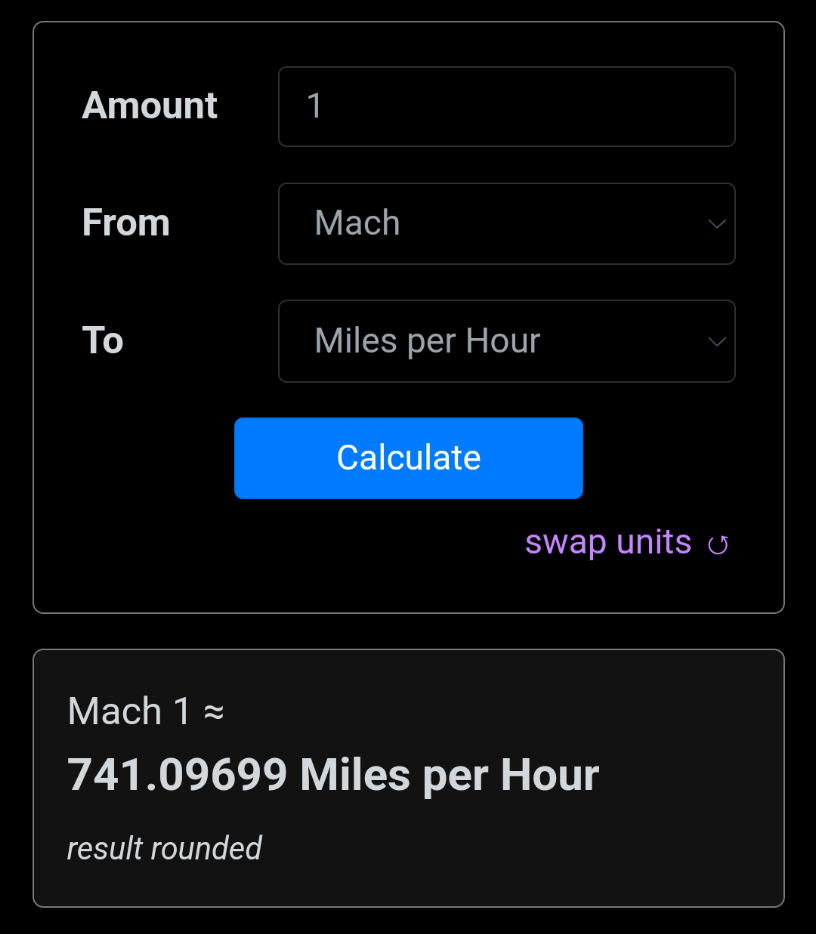Hit the blue Calculate button
This screenshot has height=934, width=816.
pos(408,458)
